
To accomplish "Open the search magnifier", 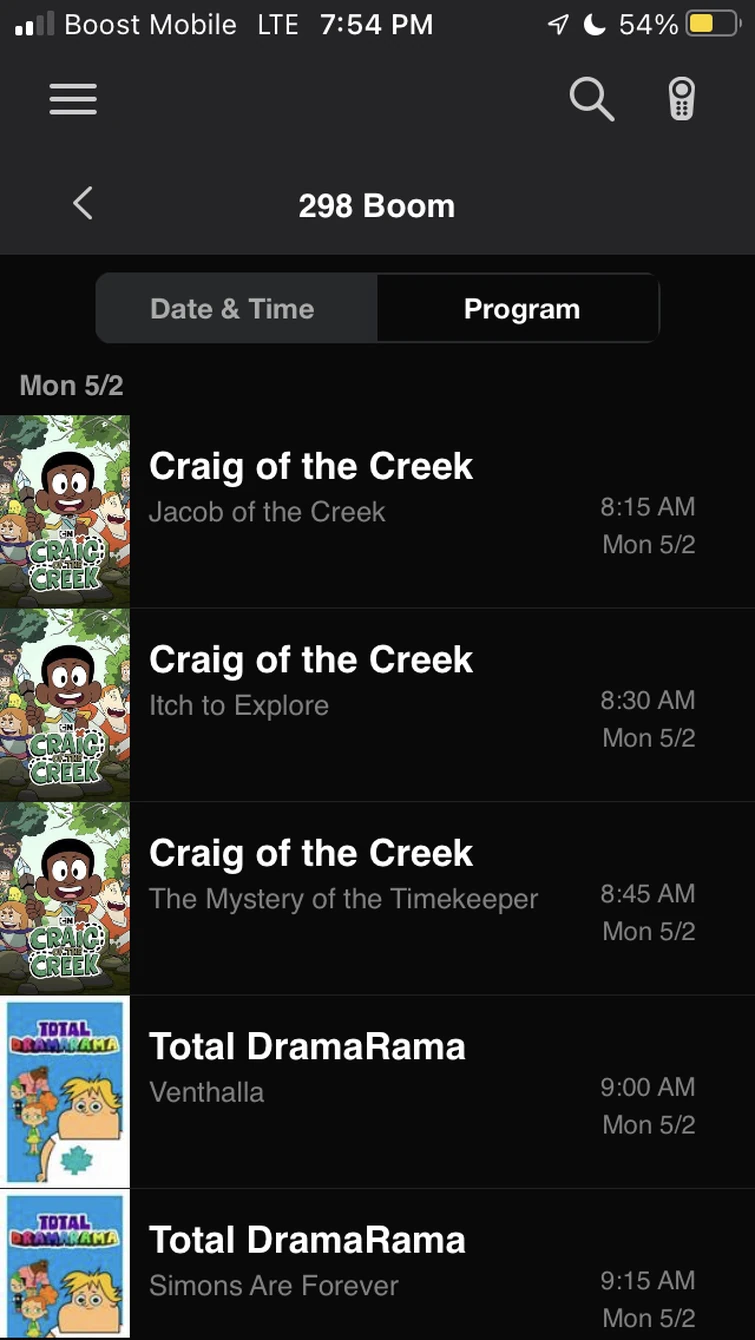I will click(591, 99).
